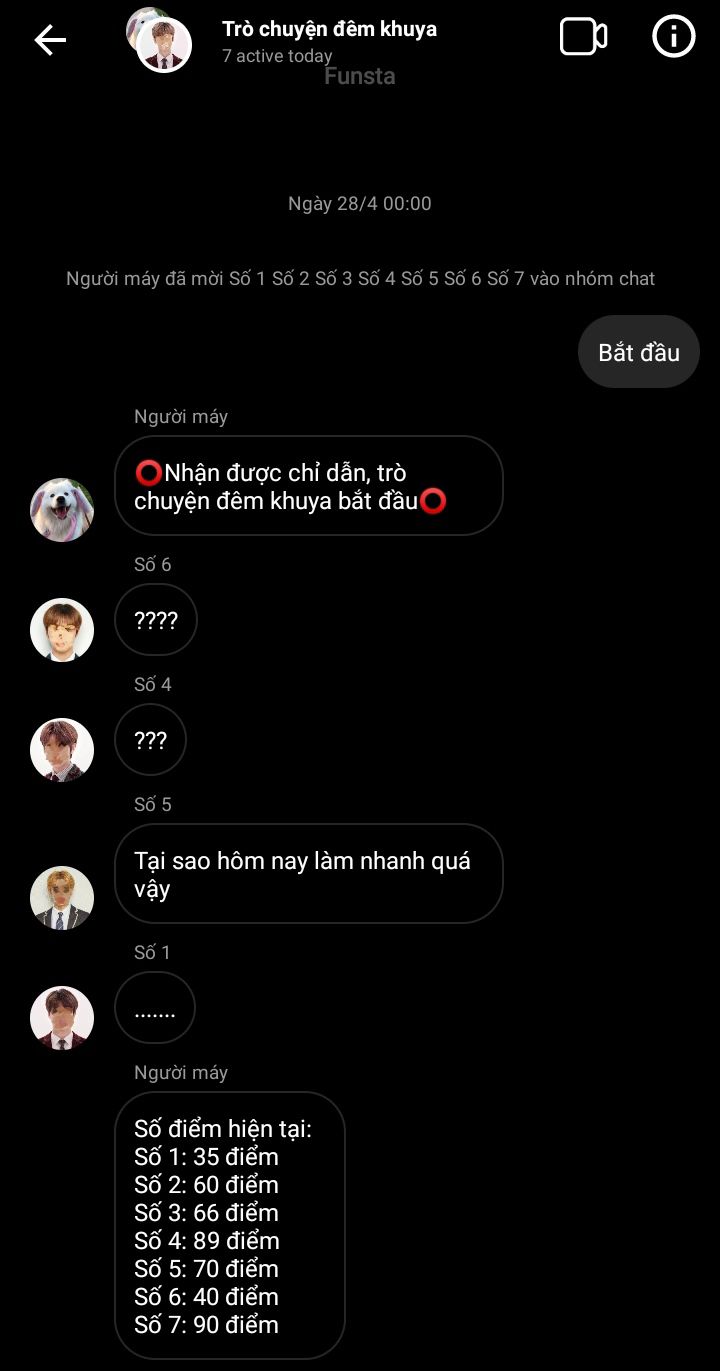Go back using the arrow icon
This screenshot has height=1371, width=720.
(x=50, y=40)
